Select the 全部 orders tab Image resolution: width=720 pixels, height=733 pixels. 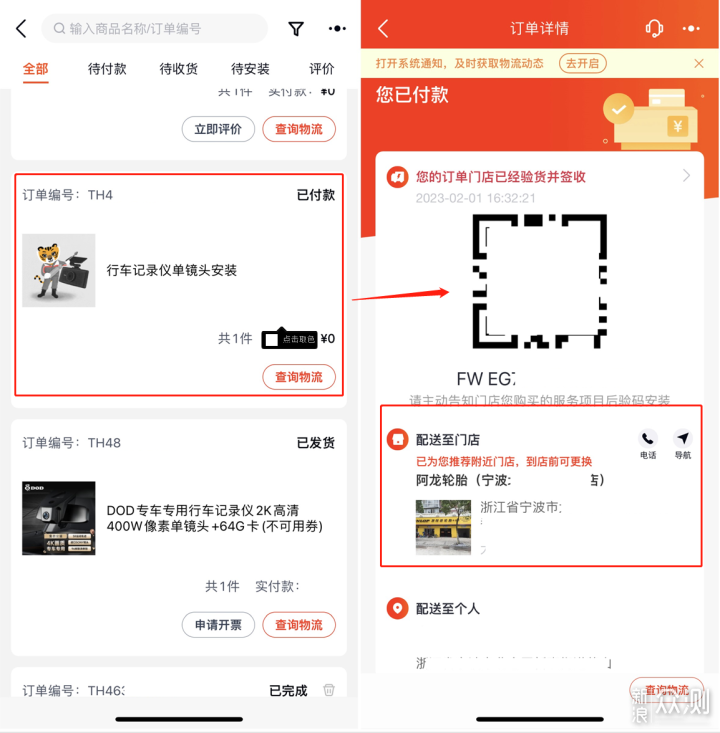pyautogui.click(x=35, y=69)
